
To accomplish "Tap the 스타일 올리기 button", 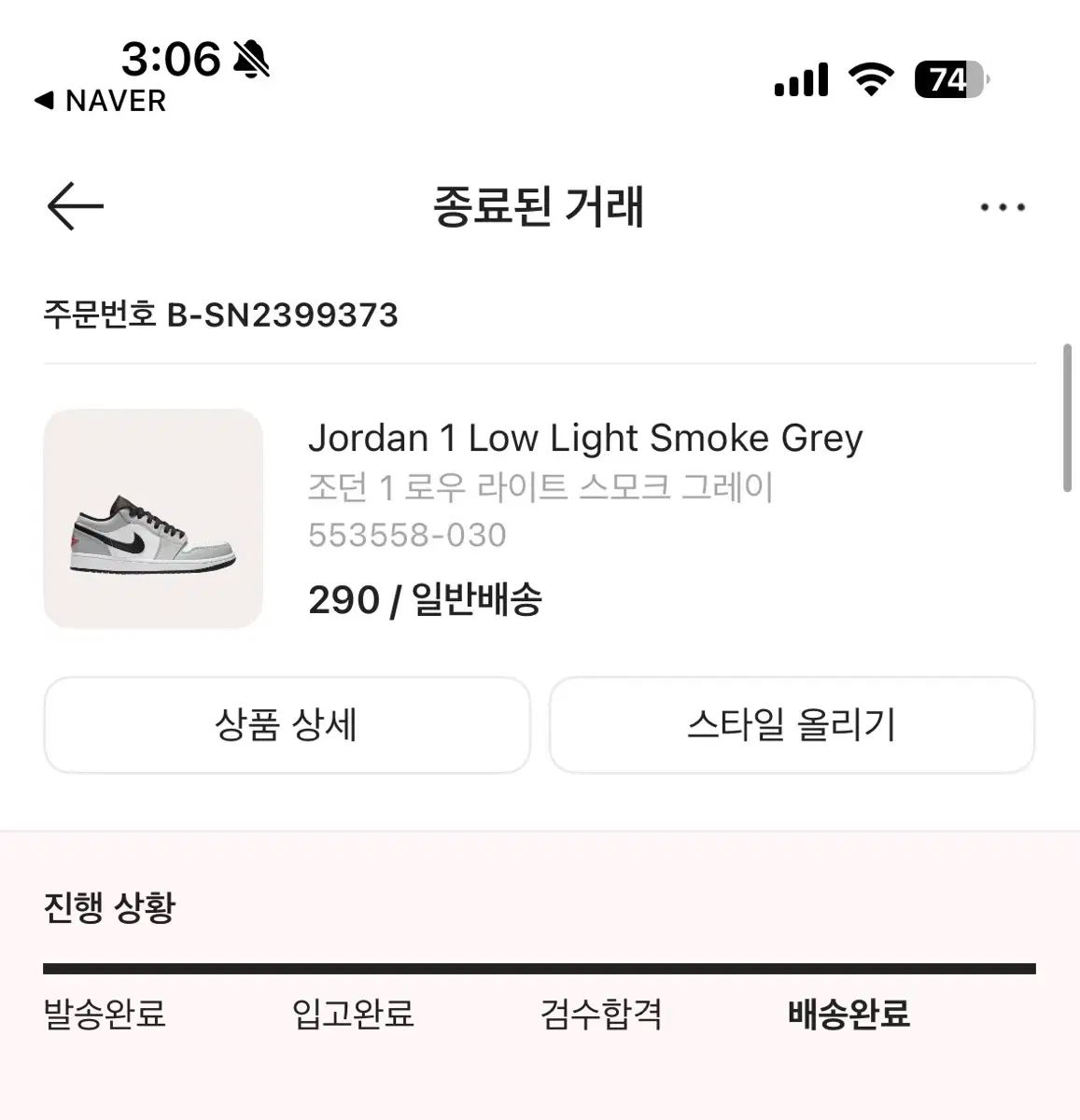I will point(792,725).
